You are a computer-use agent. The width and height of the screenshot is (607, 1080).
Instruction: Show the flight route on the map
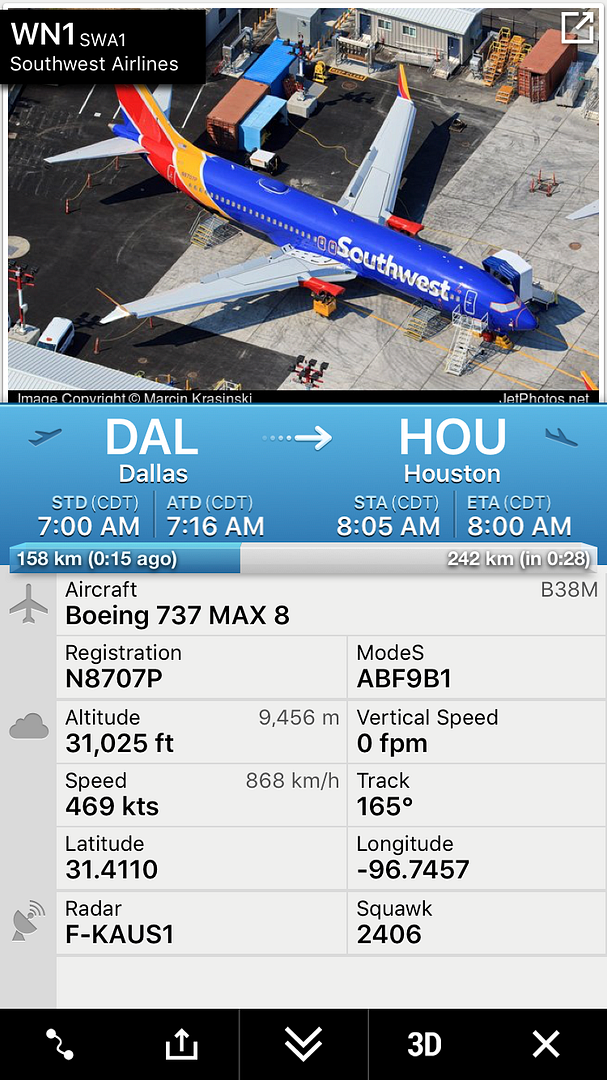(x=60, y=1044)
